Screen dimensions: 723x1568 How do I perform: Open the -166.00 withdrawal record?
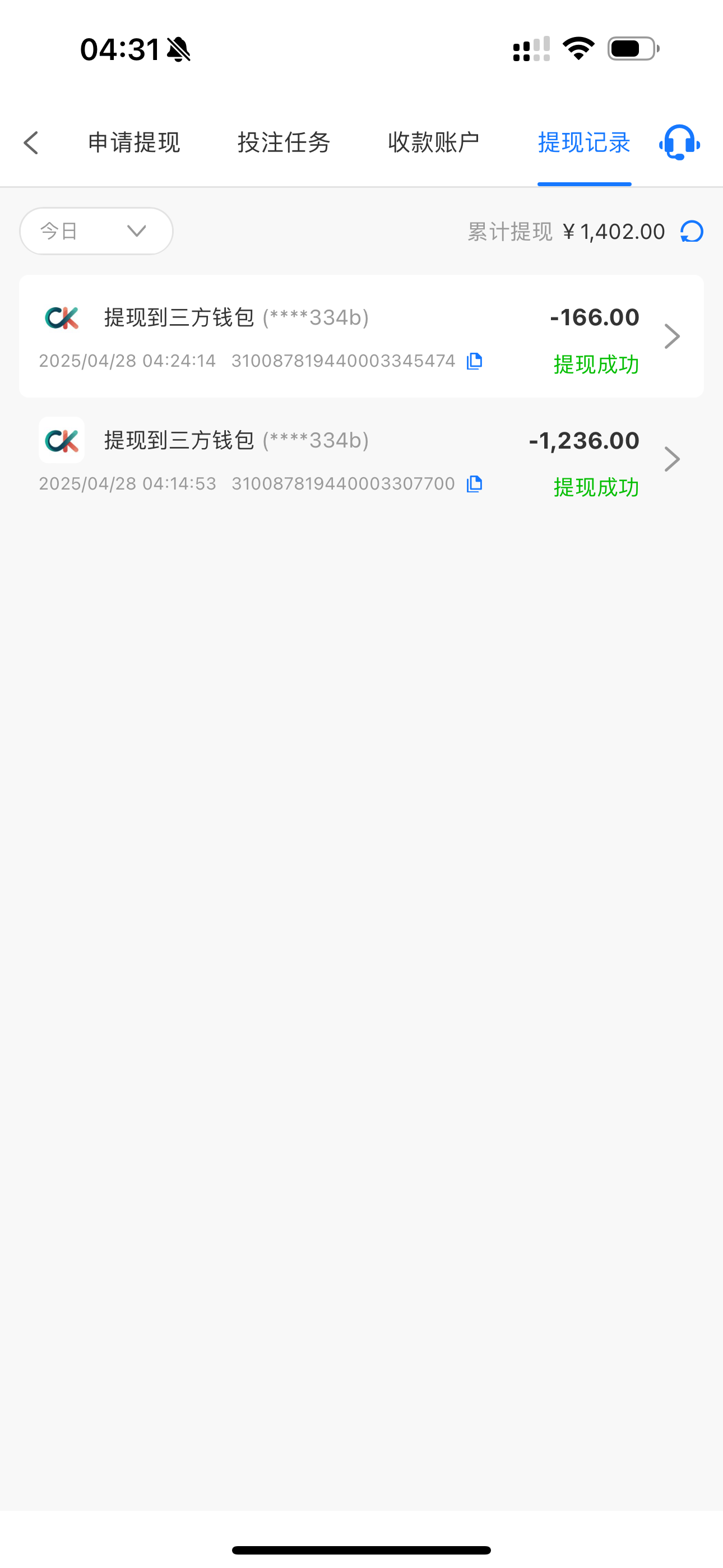pos(361,336)
